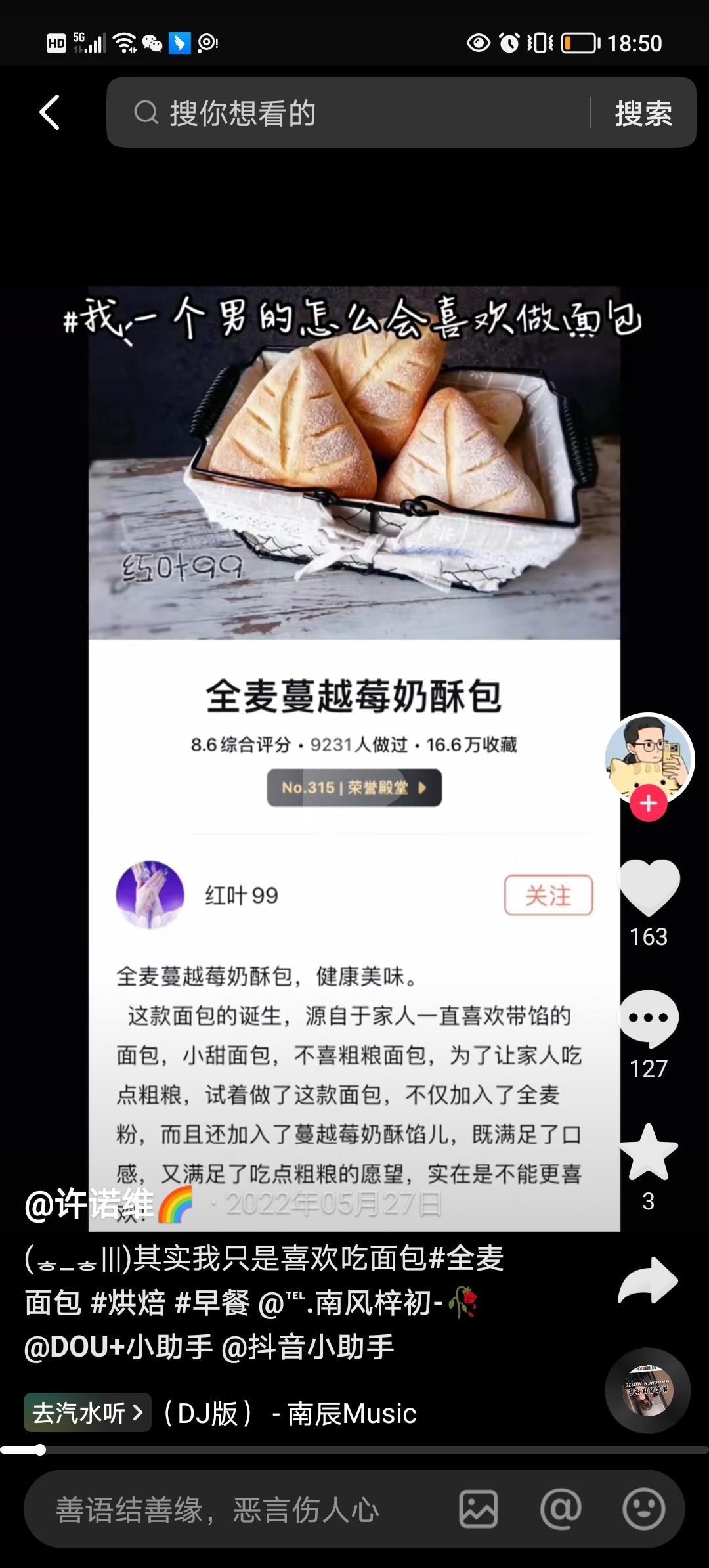Viewport: 709px width, 1568px height.
Task: Follow the creator via the plus badge
Action: click(649, 802)
